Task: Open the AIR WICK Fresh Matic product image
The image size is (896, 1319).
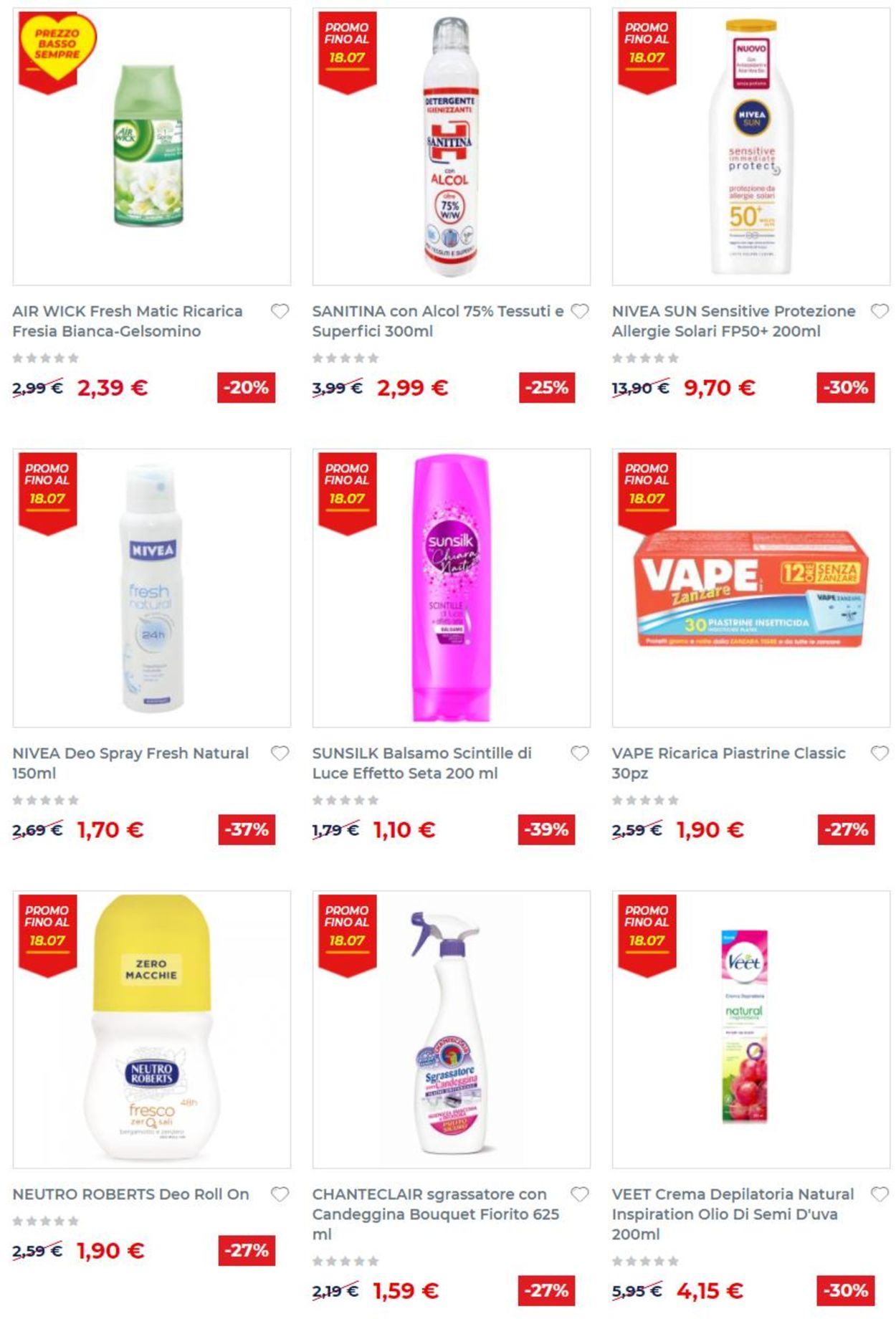Action: pos(151,147)
